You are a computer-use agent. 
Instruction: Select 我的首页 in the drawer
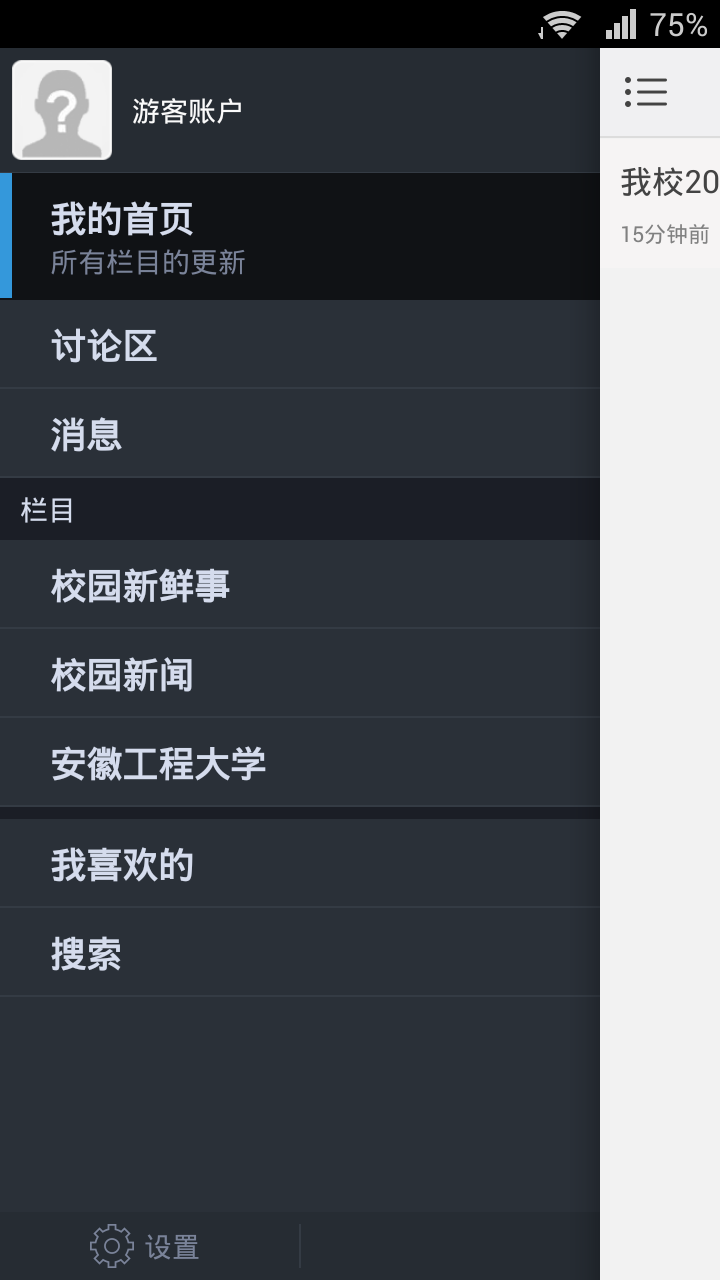click(x=300, y=236)
